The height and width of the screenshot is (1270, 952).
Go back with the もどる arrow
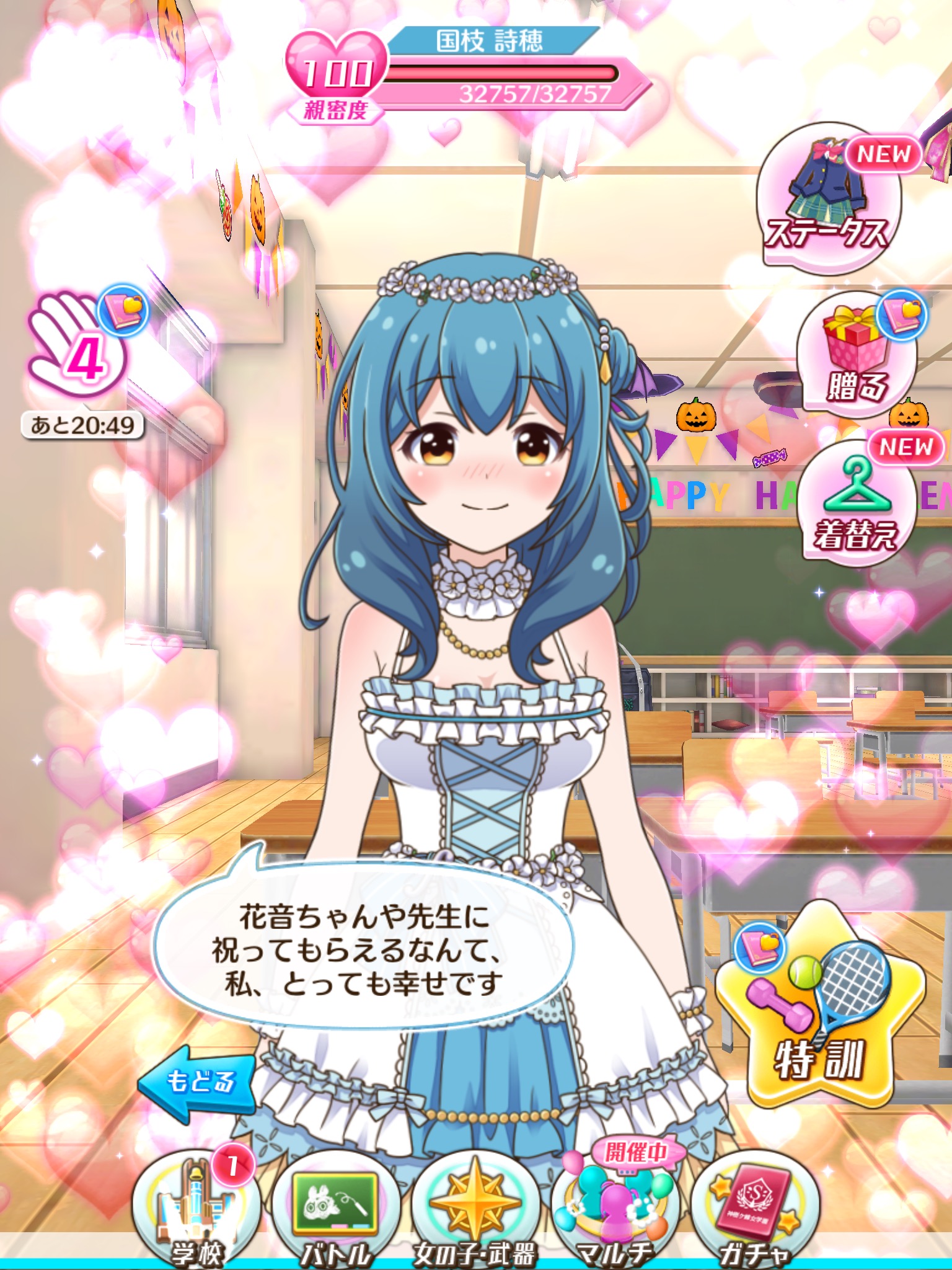click(x=197, y=1082)
